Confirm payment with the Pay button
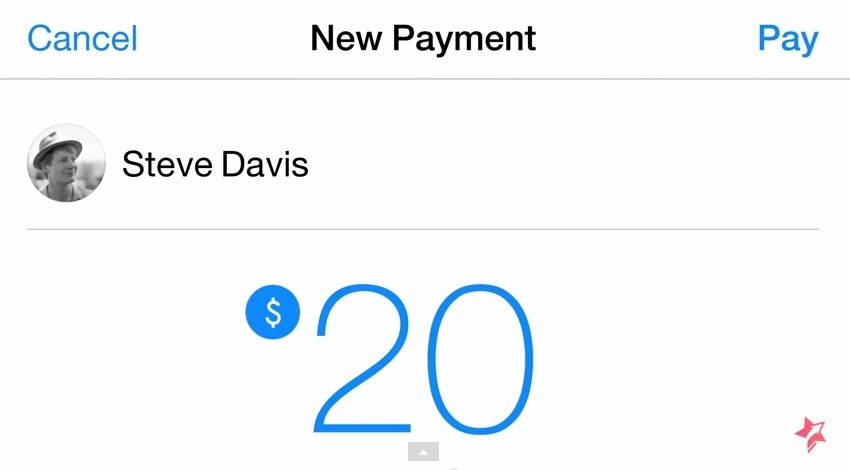 click(x=787, y=39)
